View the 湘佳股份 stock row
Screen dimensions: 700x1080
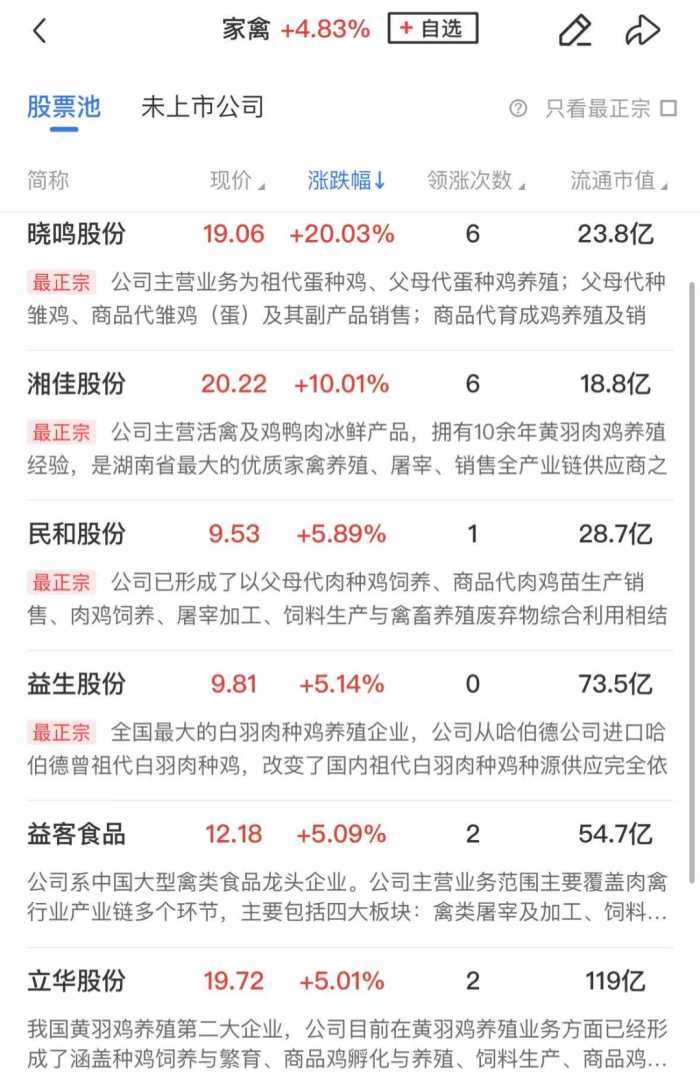[x=77, y=384]
